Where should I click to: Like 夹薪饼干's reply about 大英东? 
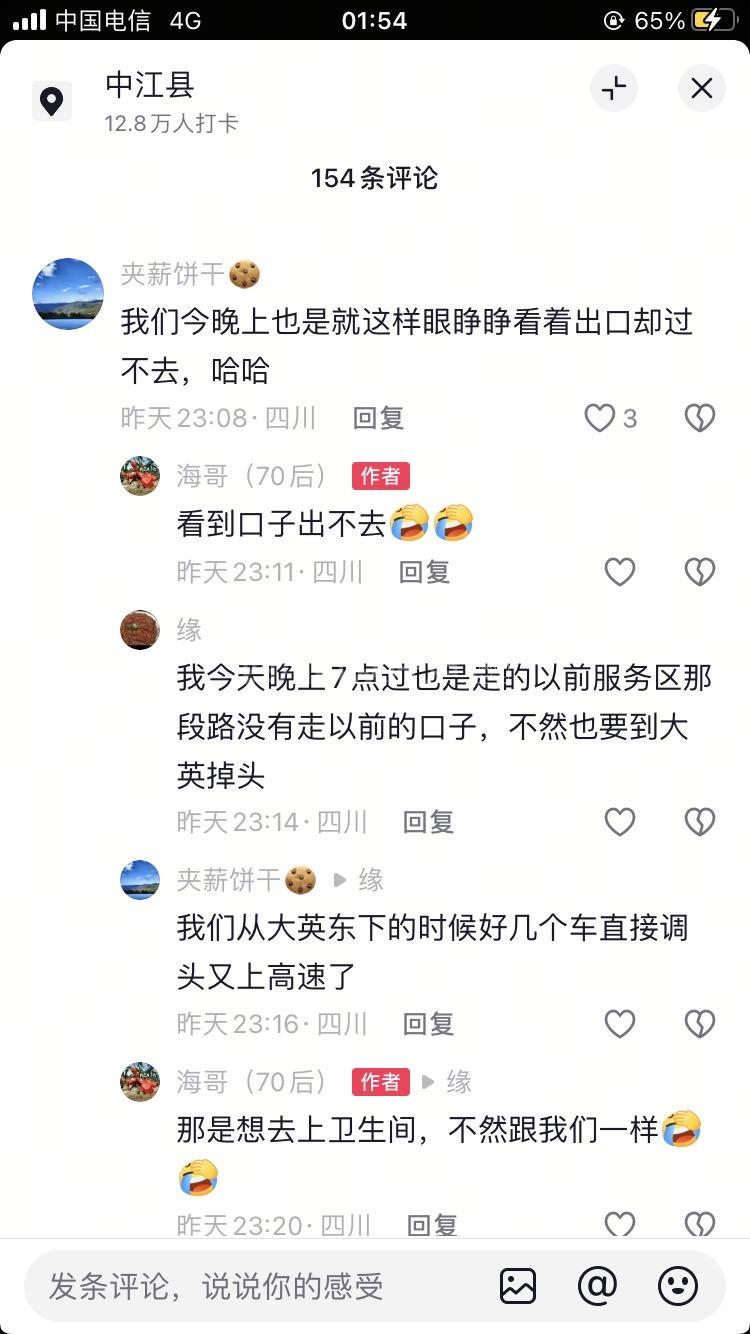(x=620, y=1024)
